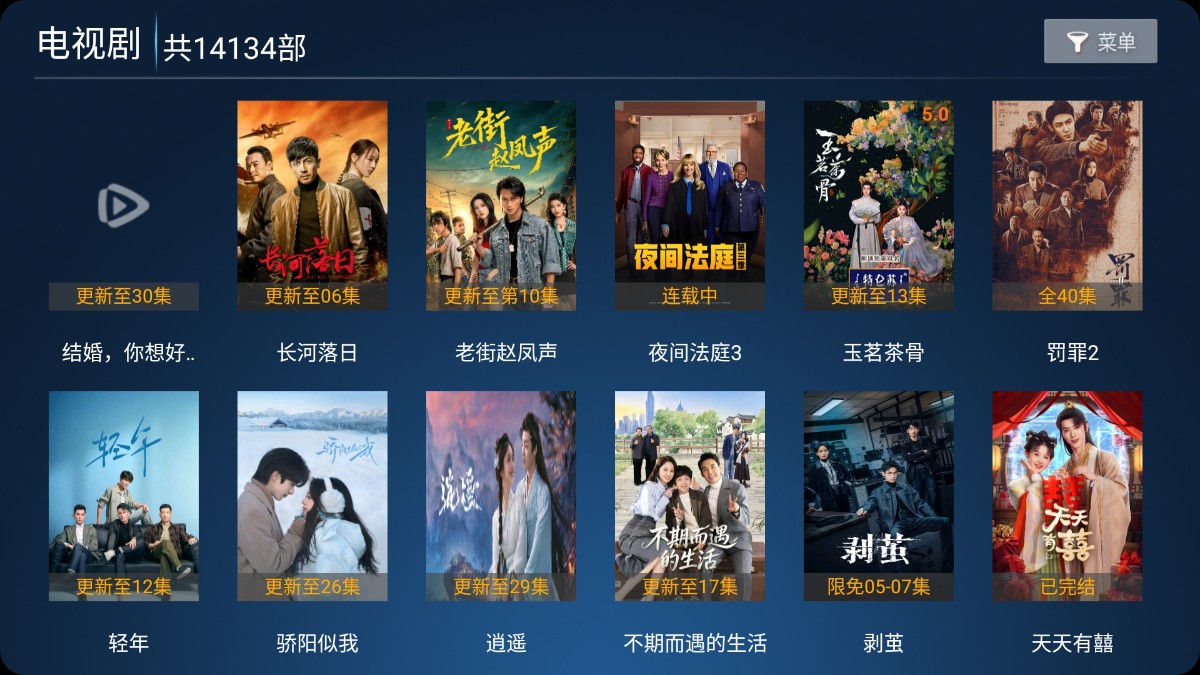This screenshot has width=1200, height=675.
Task: Tap the 玉茗茶骨 drama card
Action: click(x=878, y=206)
